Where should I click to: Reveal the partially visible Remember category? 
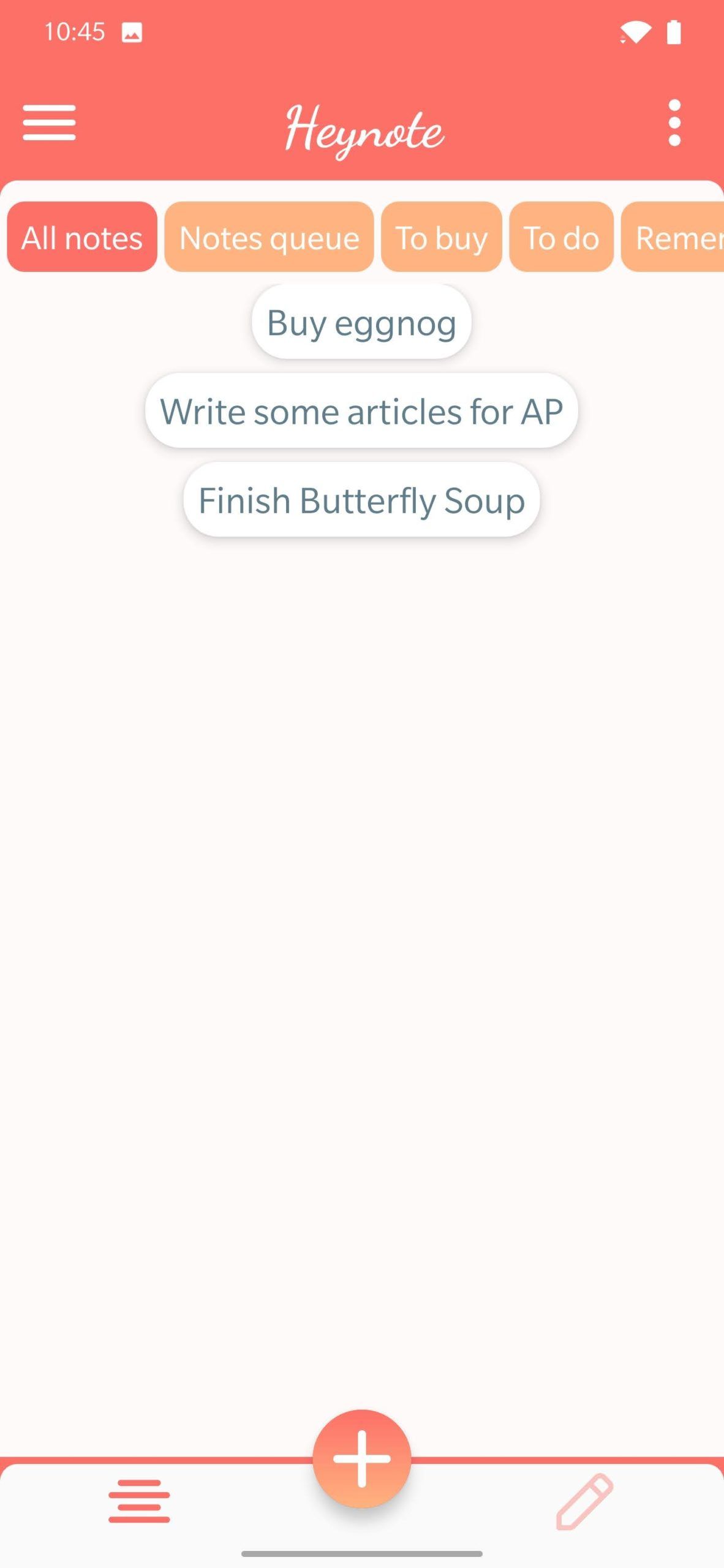pos(680,238)
